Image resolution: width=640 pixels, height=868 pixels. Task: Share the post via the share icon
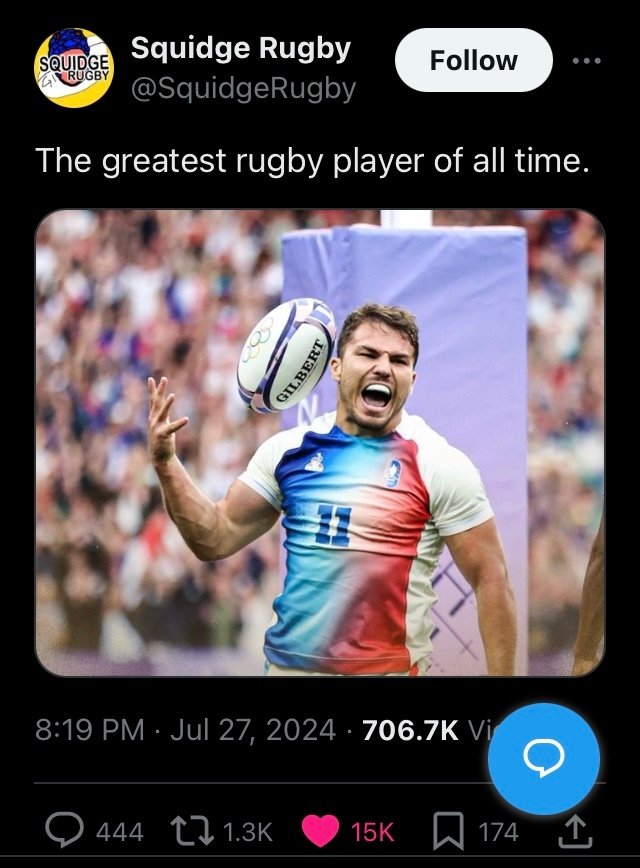[x=575, y=831]
